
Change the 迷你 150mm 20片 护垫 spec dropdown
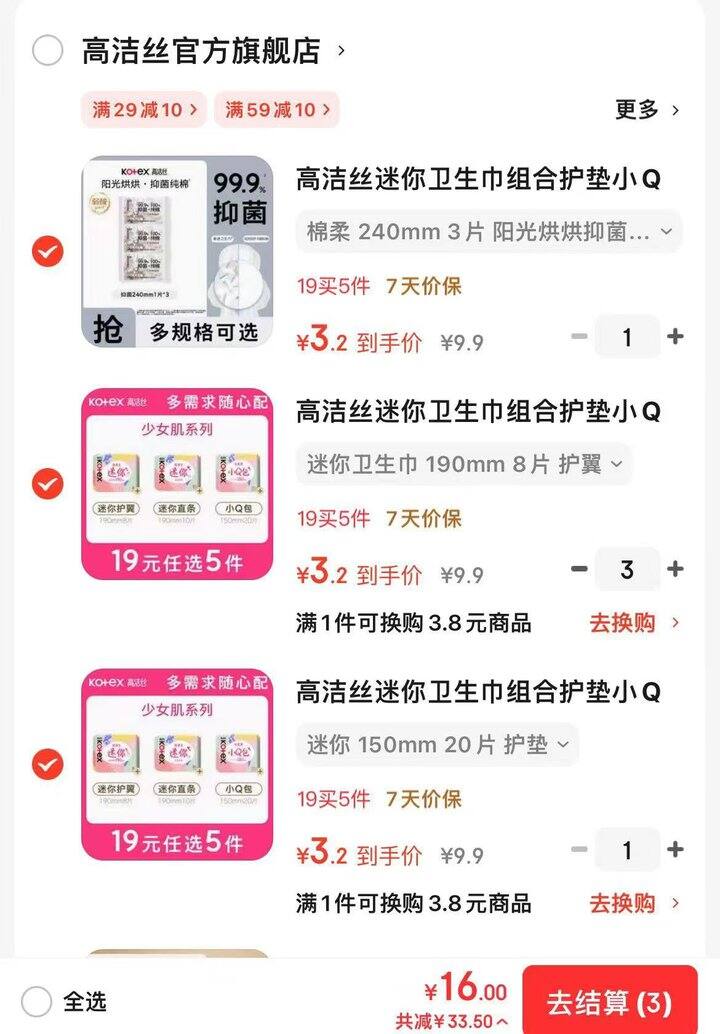coord(437,745)
